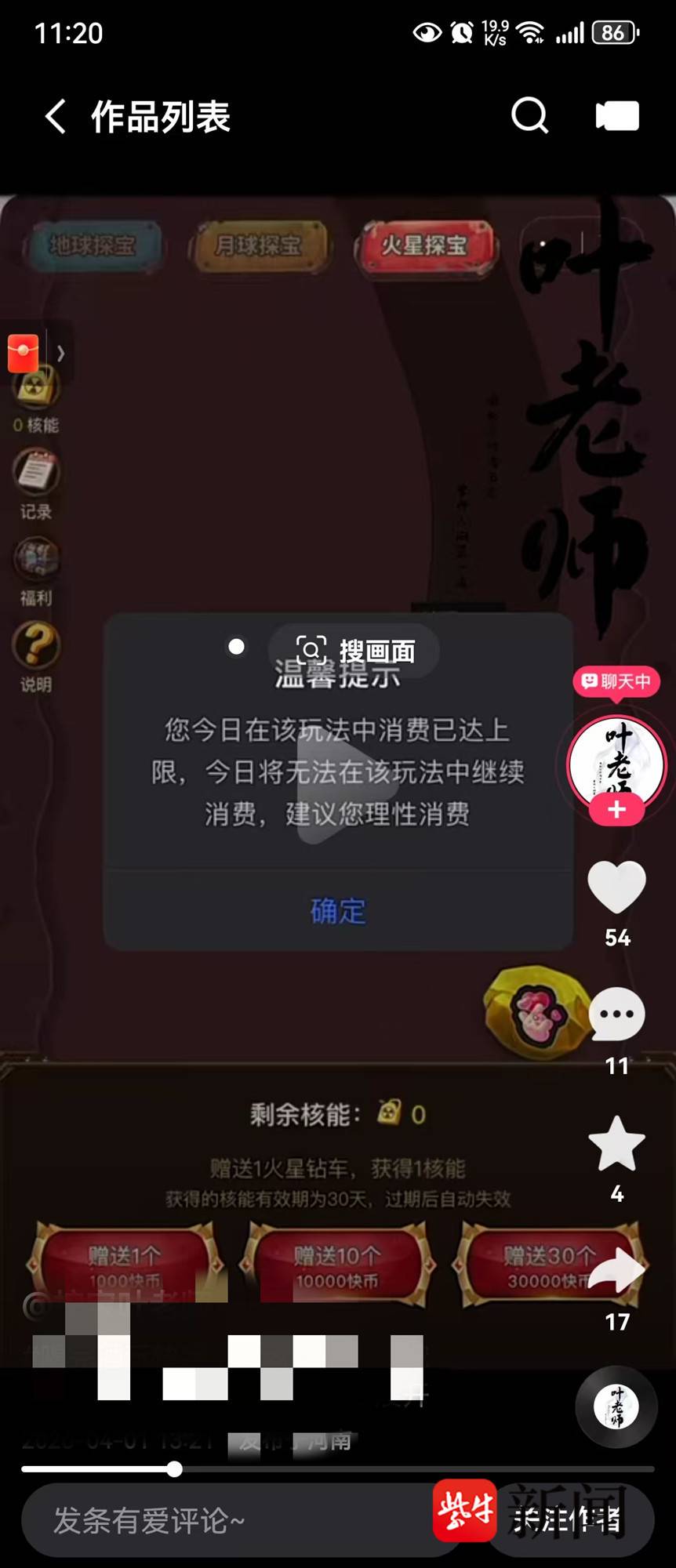This screenshot has width=676, height=1568.
Task: Tap the comment box 发条有爱评论~
Action: pyautogui.click(x=235, y=1521)
